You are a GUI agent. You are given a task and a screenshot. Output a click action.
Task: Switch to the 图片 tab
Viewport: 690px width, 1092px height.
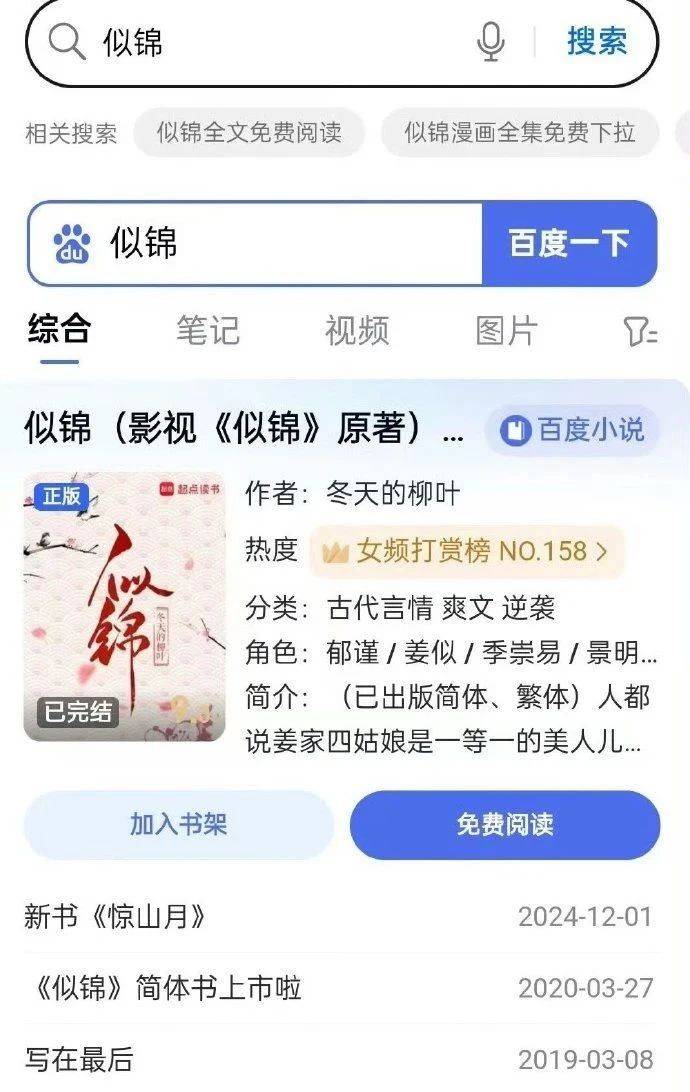click(506, 331)
